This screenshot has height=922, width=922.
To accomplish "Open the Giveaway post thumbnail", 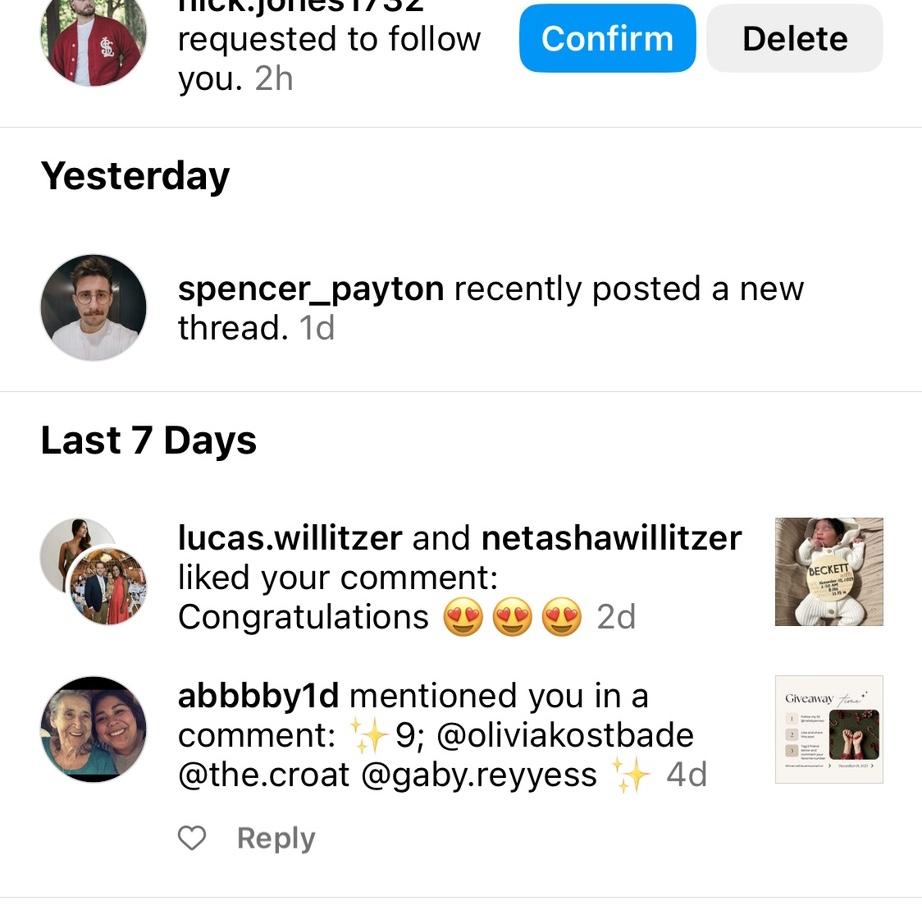I will click(828, 729).
